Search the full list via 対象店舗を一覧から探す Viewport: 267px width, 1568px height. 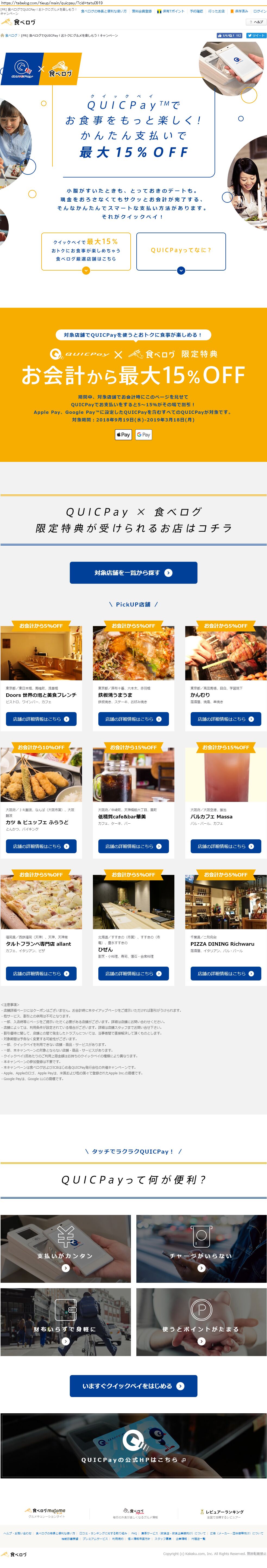(134, 573)
